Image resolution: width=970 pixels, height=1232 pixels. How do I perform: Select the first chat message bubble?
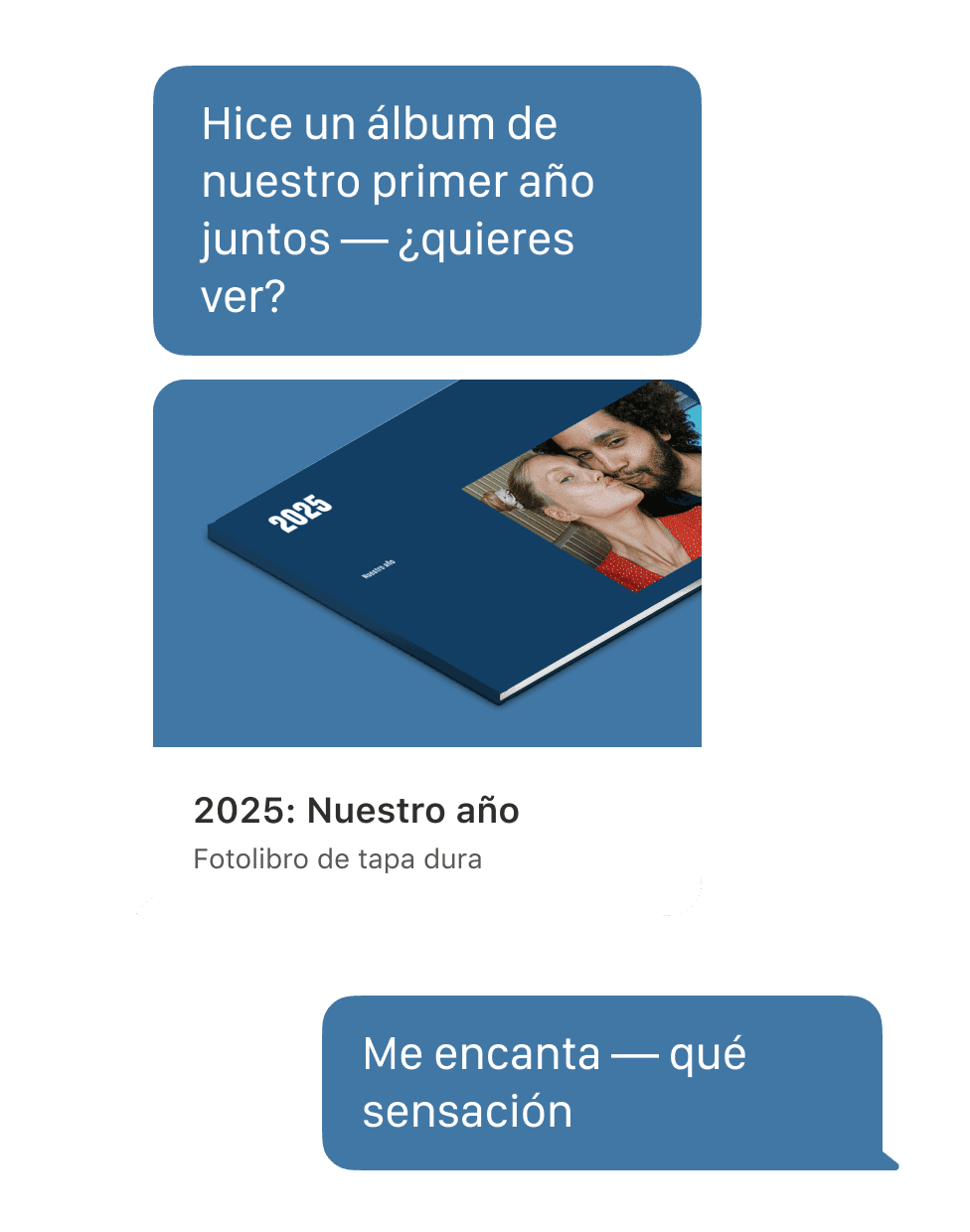(427, 209)
